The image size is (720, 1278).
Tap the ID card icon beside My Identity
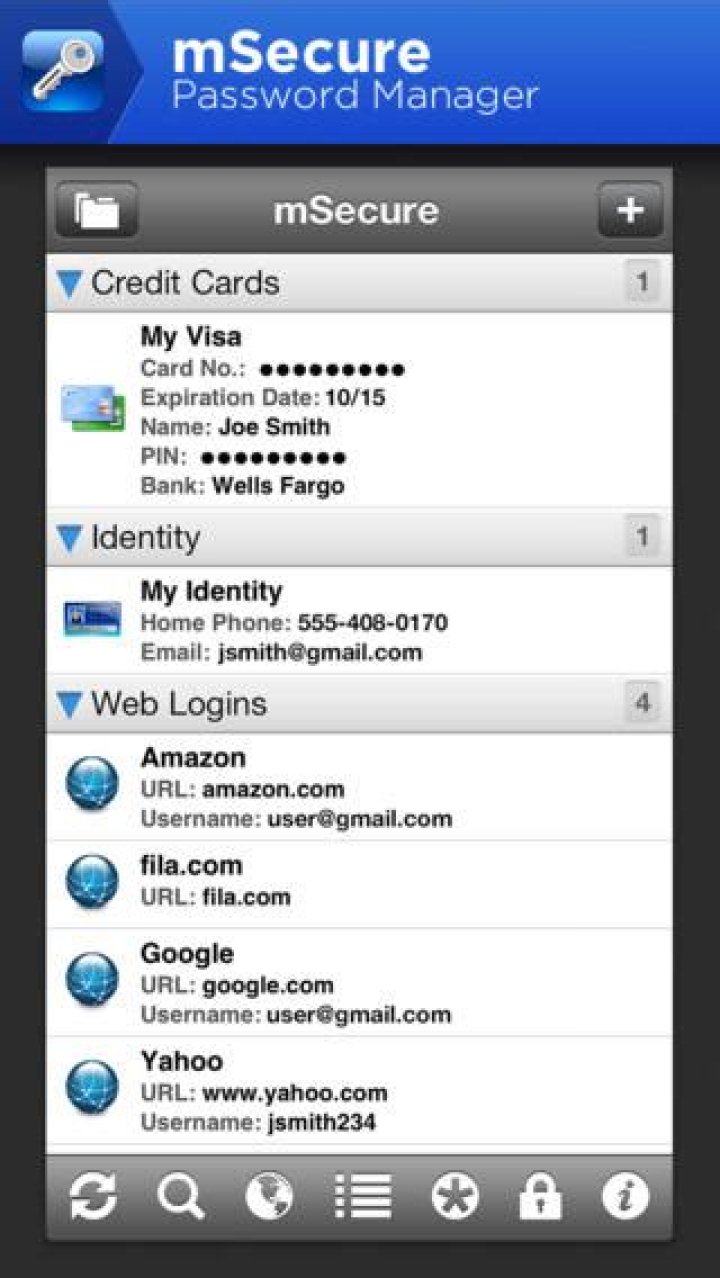click(x=91, y=620)
